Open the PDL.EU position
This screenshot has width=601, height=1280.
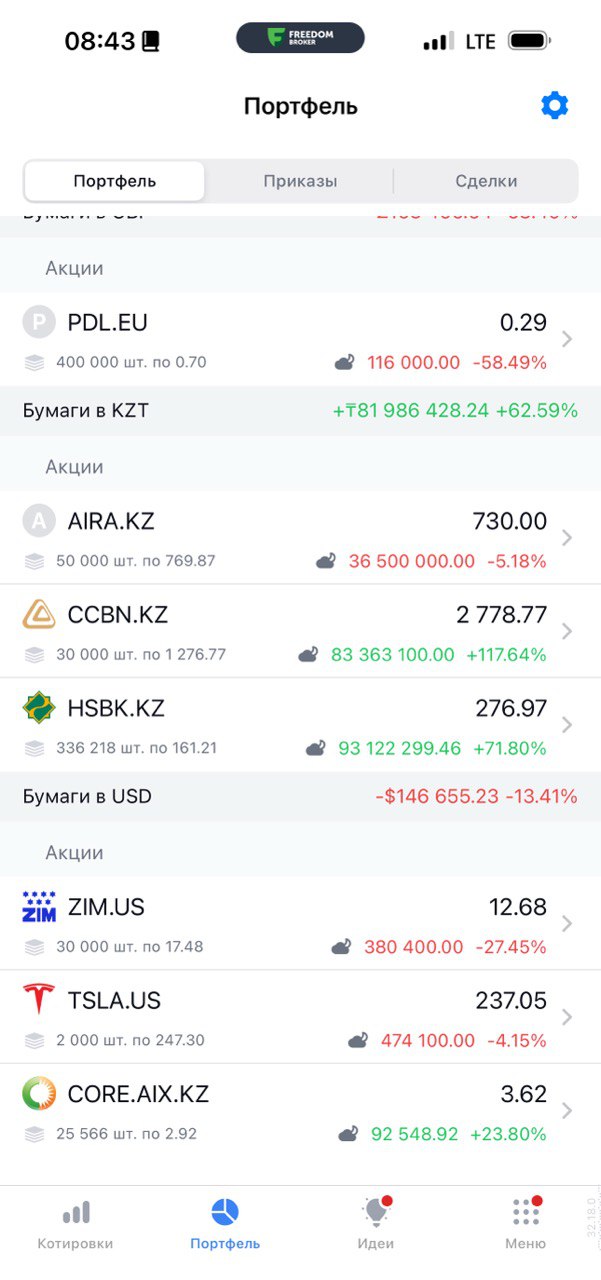point(300,339)
